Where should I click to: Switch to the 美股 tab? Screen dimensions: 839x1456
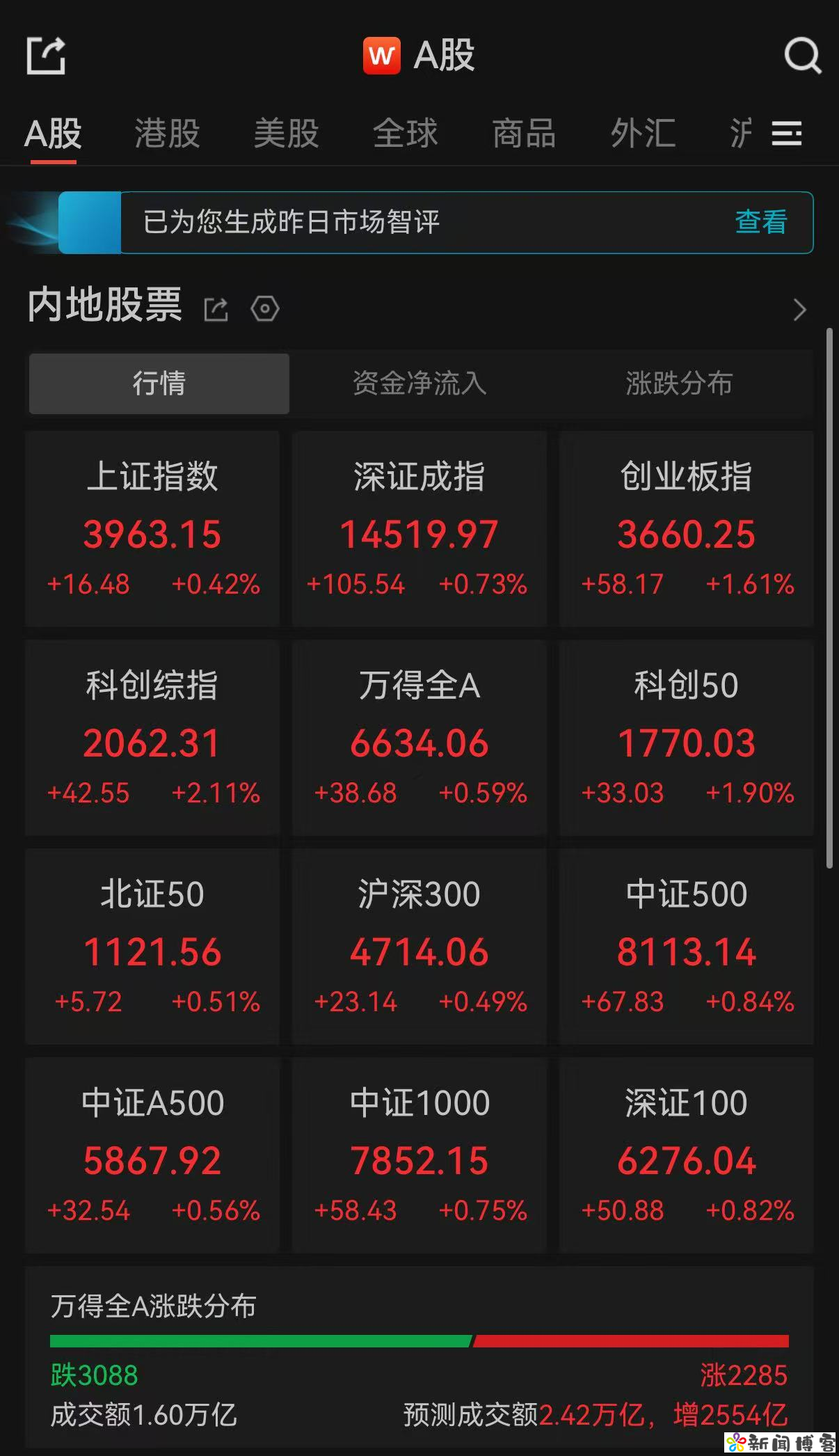pyautogui.click(x=287, y=133)
